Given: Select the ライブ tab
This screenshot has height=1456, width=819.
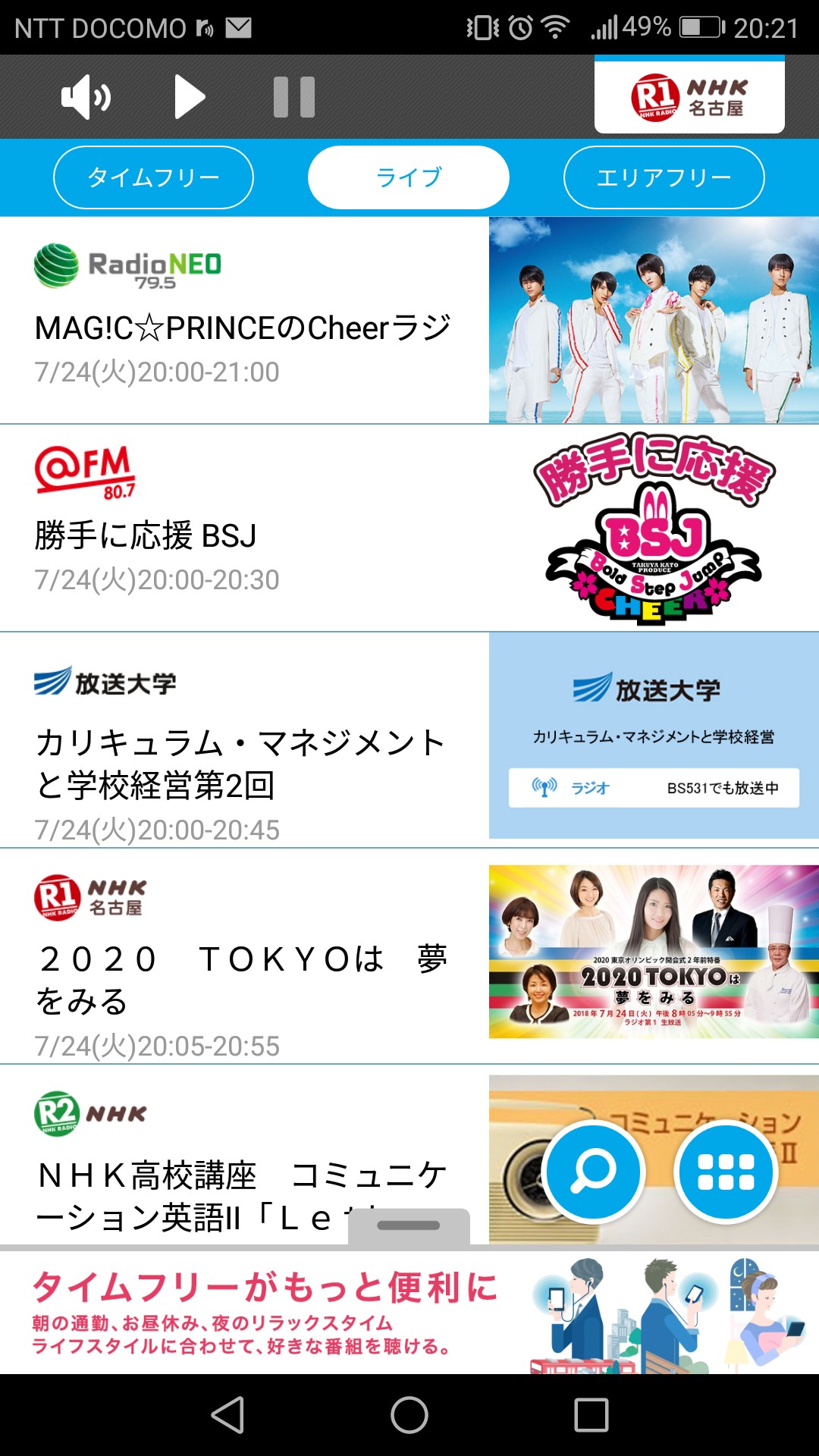Looking at the screenshot, I should pos(408,177).
